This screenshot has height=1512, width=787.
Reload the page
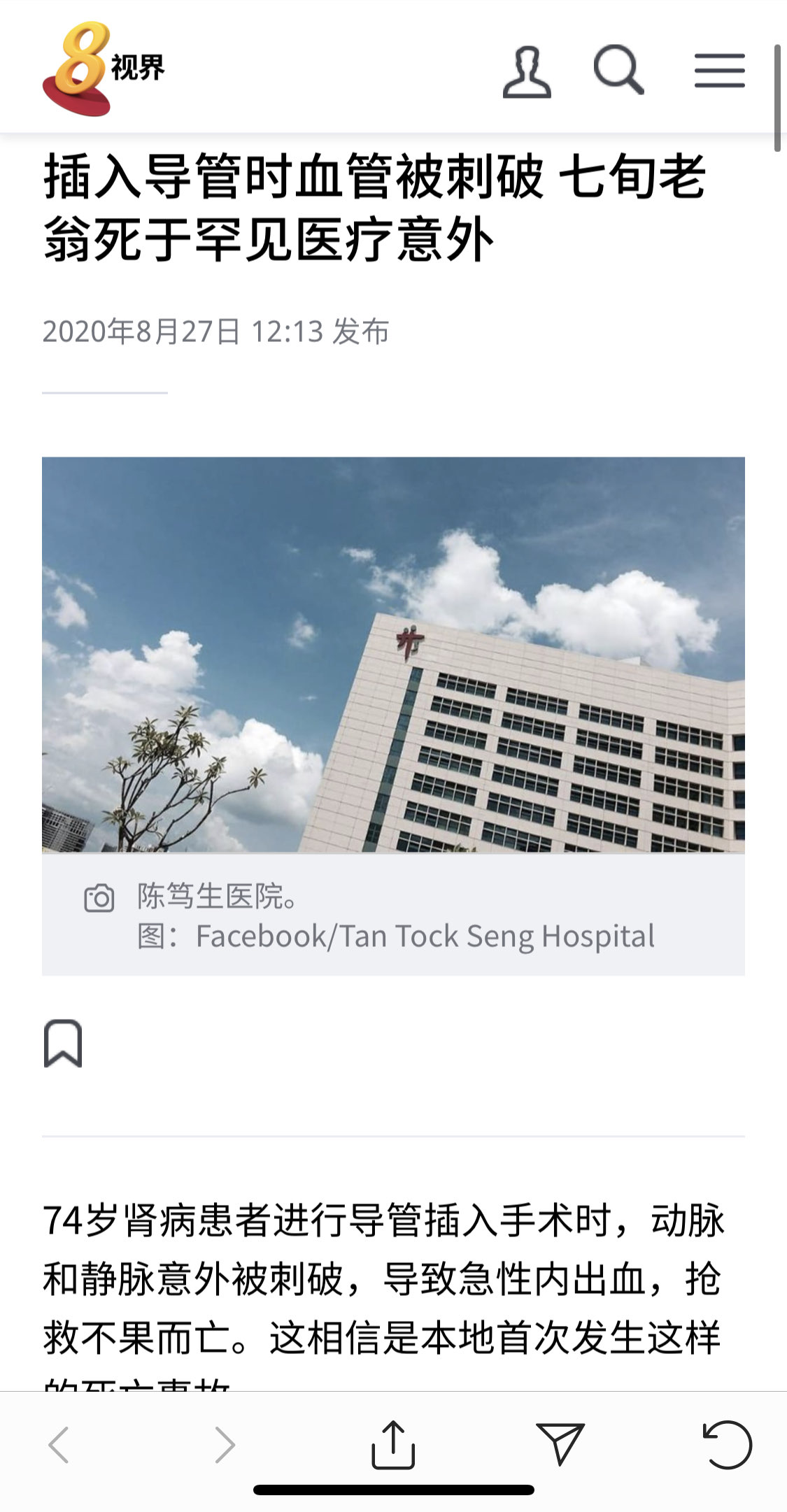727,1445
